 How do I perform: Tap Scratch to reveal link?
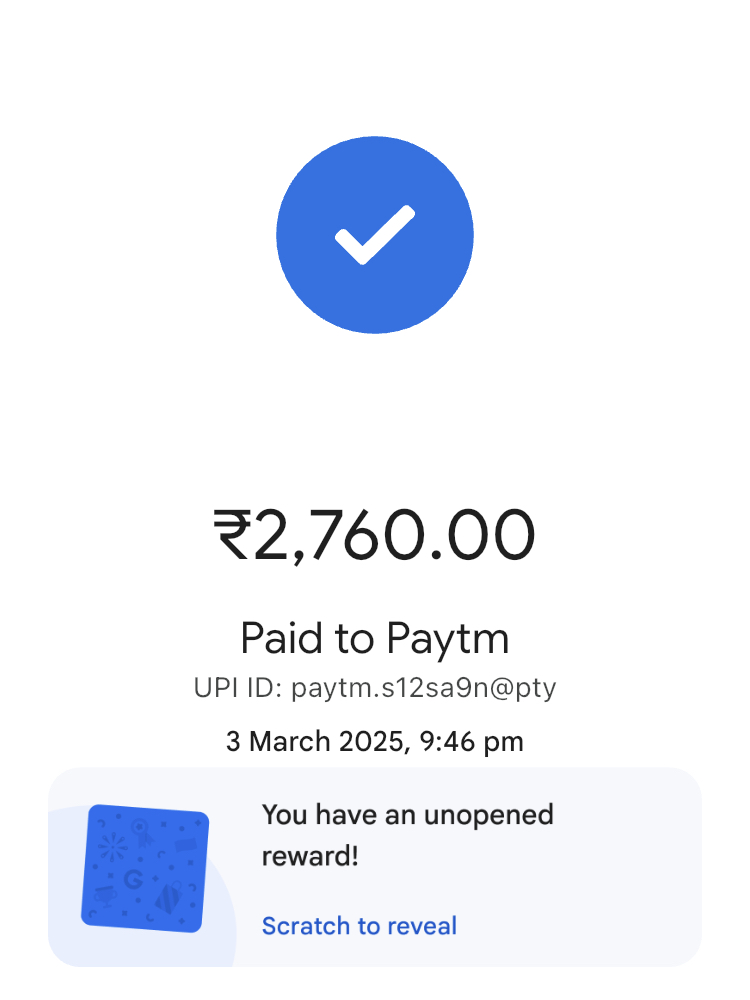point(359,926)
